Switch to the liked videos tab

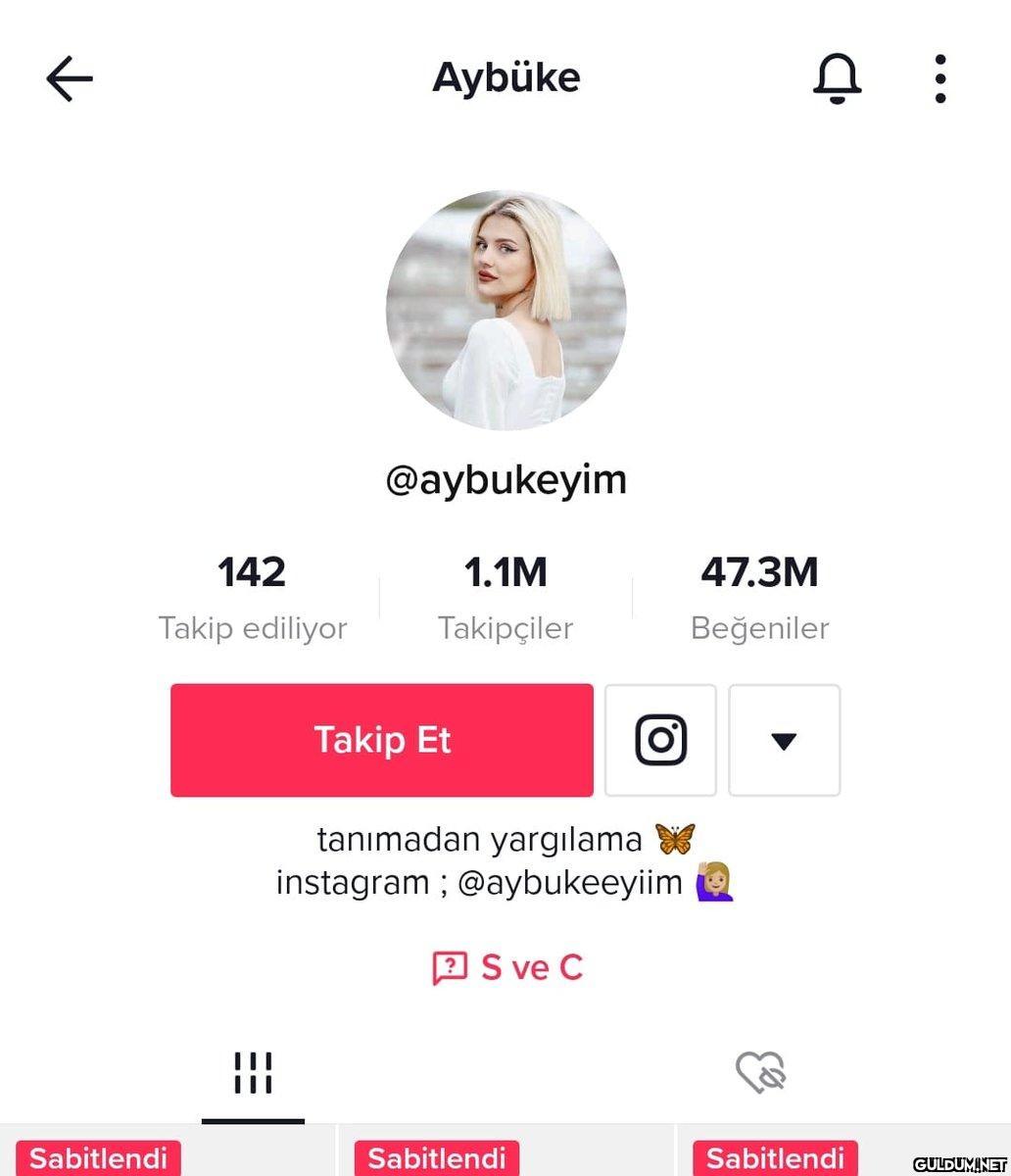pos(760,1073)
